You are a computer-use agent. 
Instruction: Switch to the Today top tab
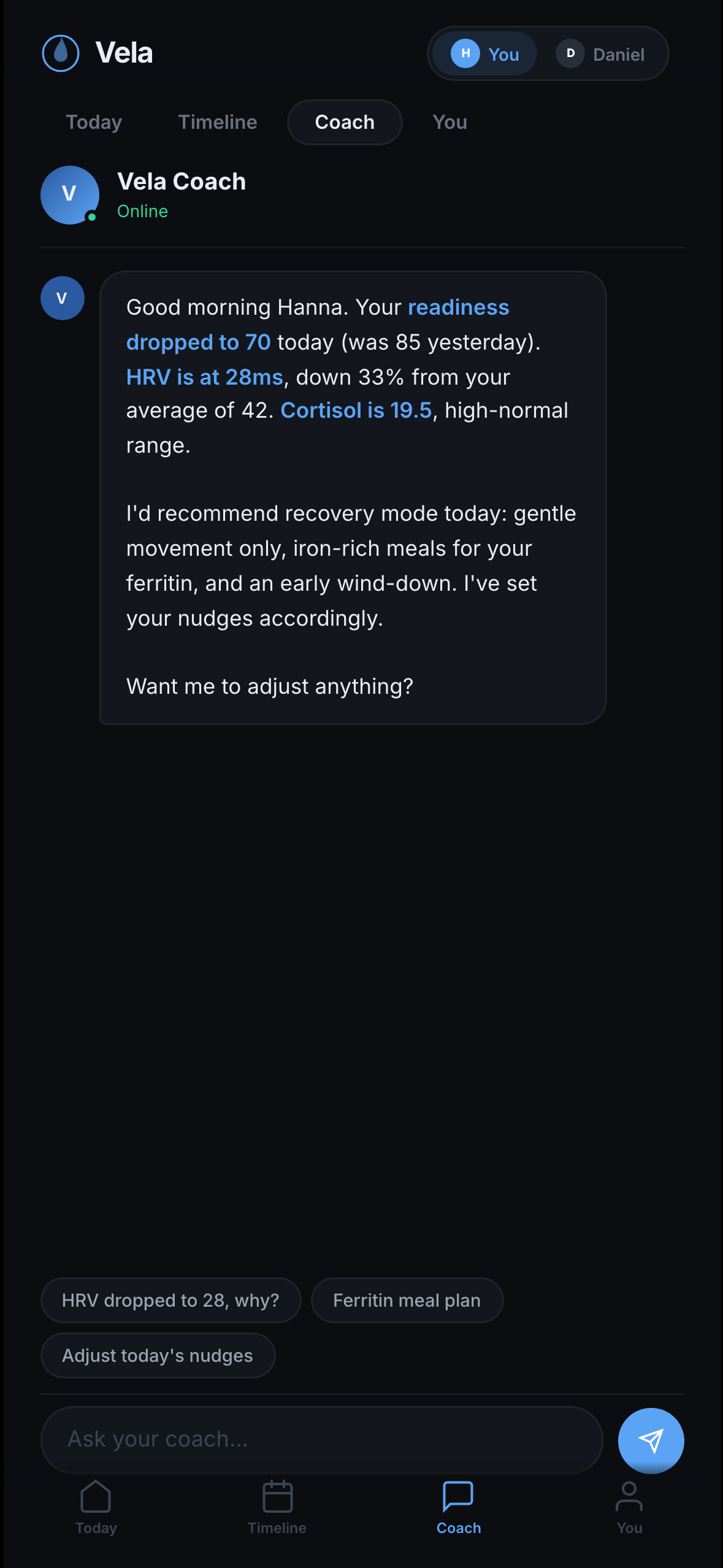94,122
